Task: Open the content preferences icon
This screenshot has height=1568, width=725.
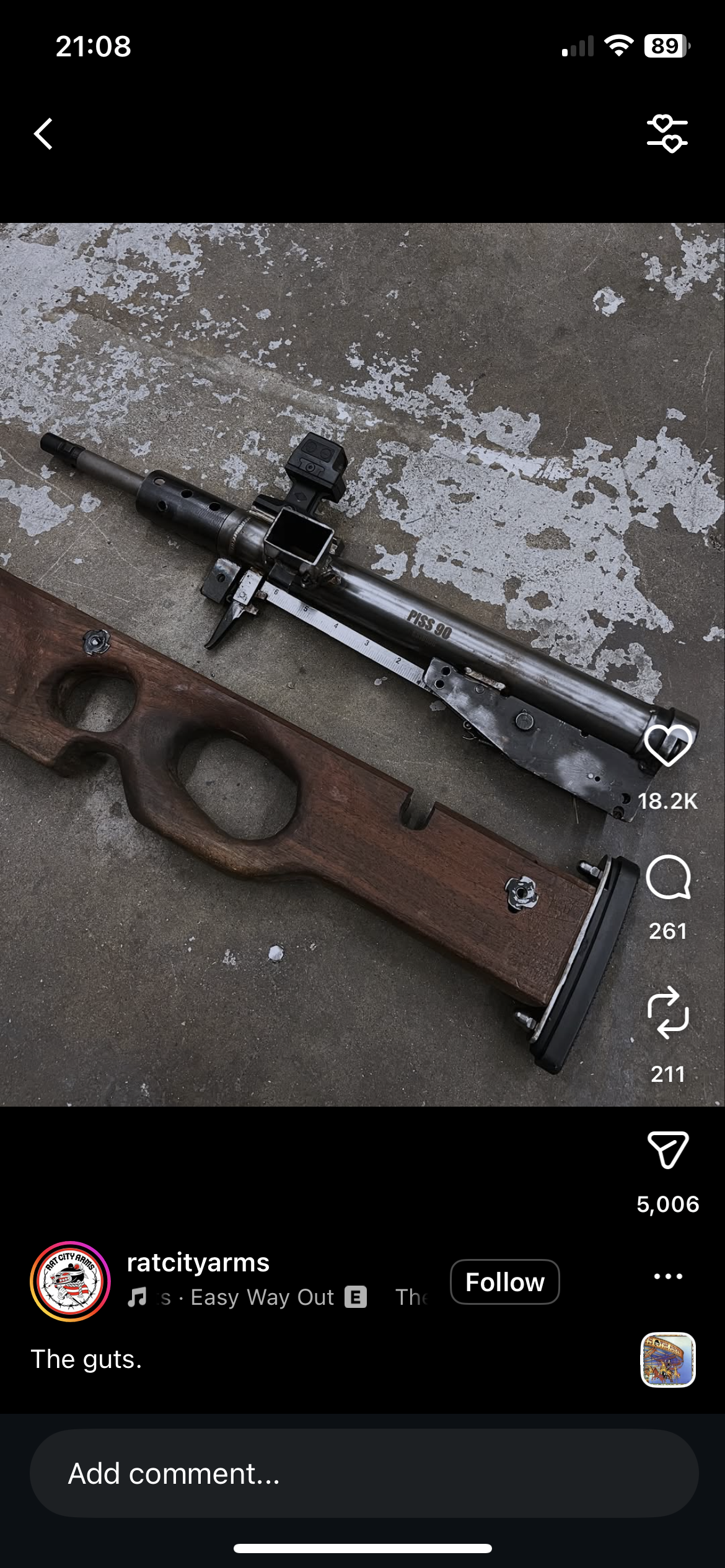Action: (667, 134)
